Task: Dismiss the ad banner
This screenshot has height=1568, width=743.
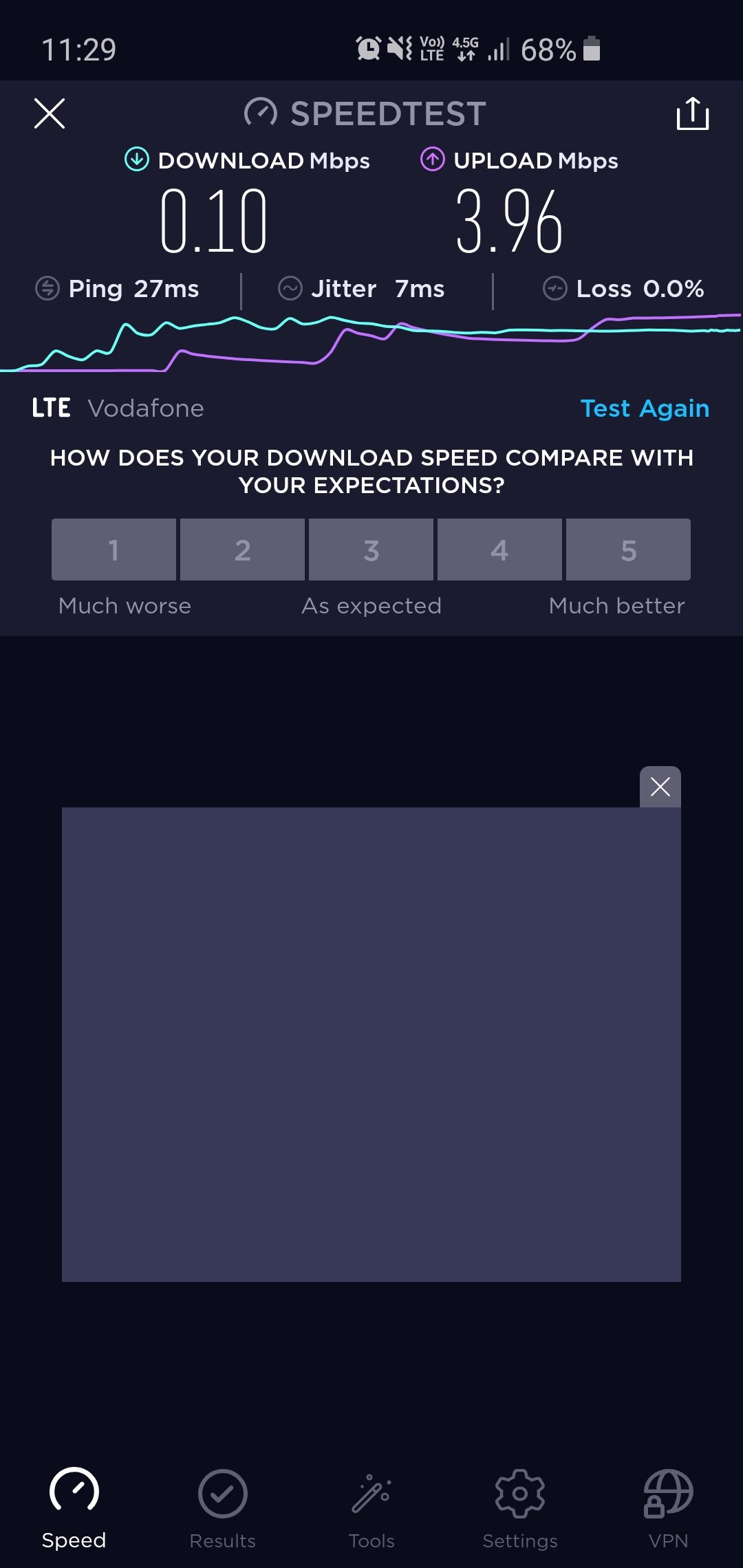Action: coord(660,787)
